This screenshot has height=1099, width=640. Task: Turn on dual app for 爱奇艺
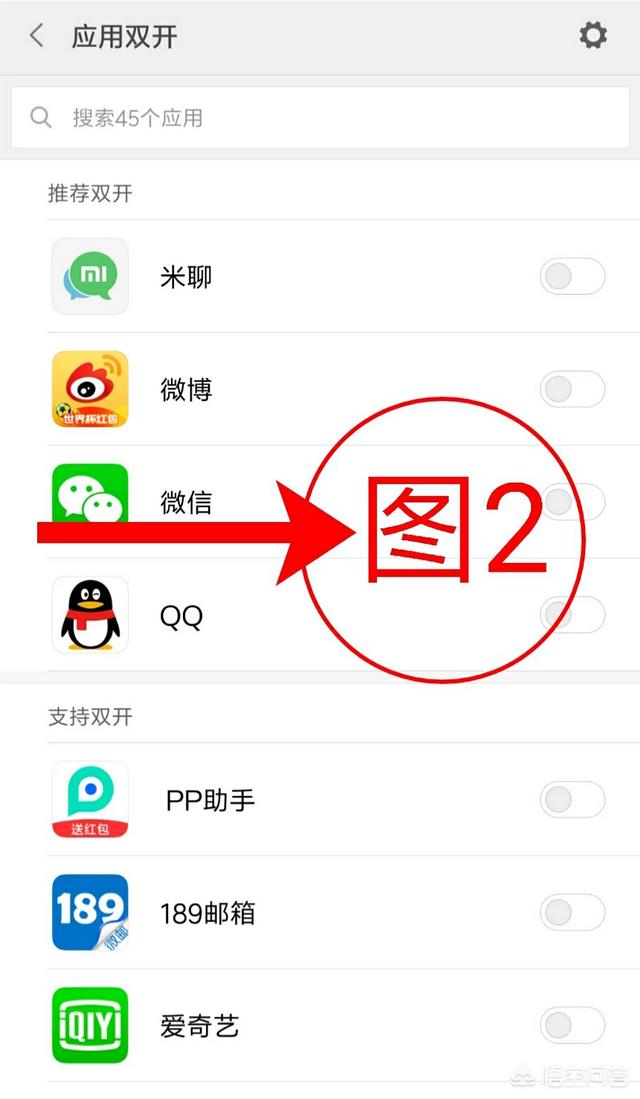572,1025
